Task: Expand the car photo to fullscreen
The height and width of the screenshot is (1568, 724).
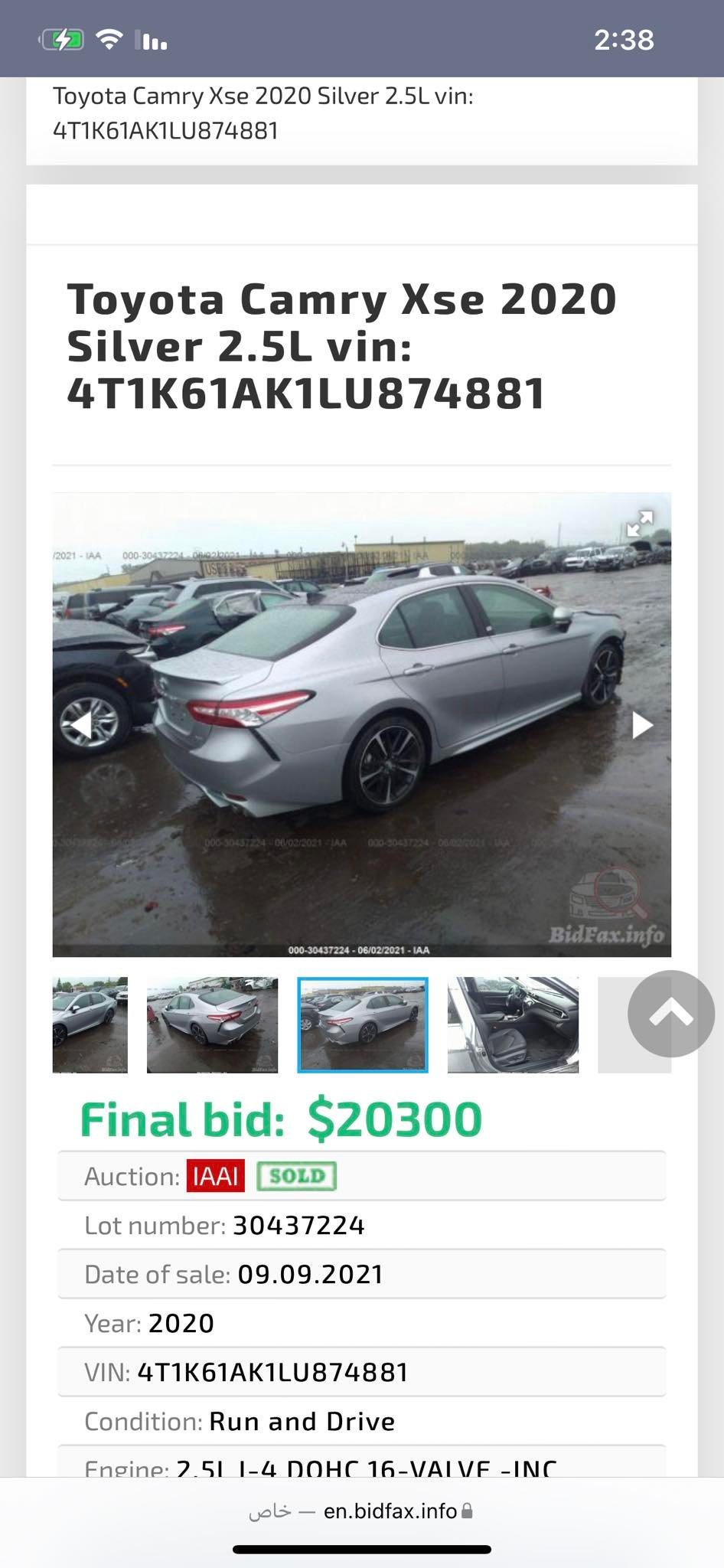Action: coord(639,524)
